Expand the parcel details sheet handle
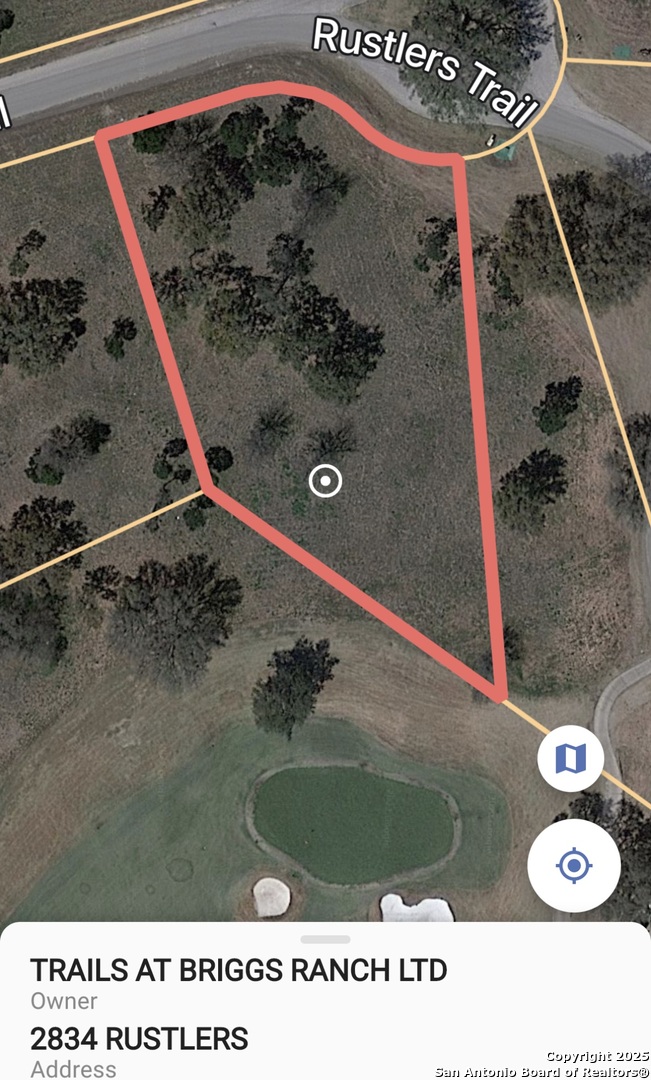651x1080 pixels. click(325, 939)
